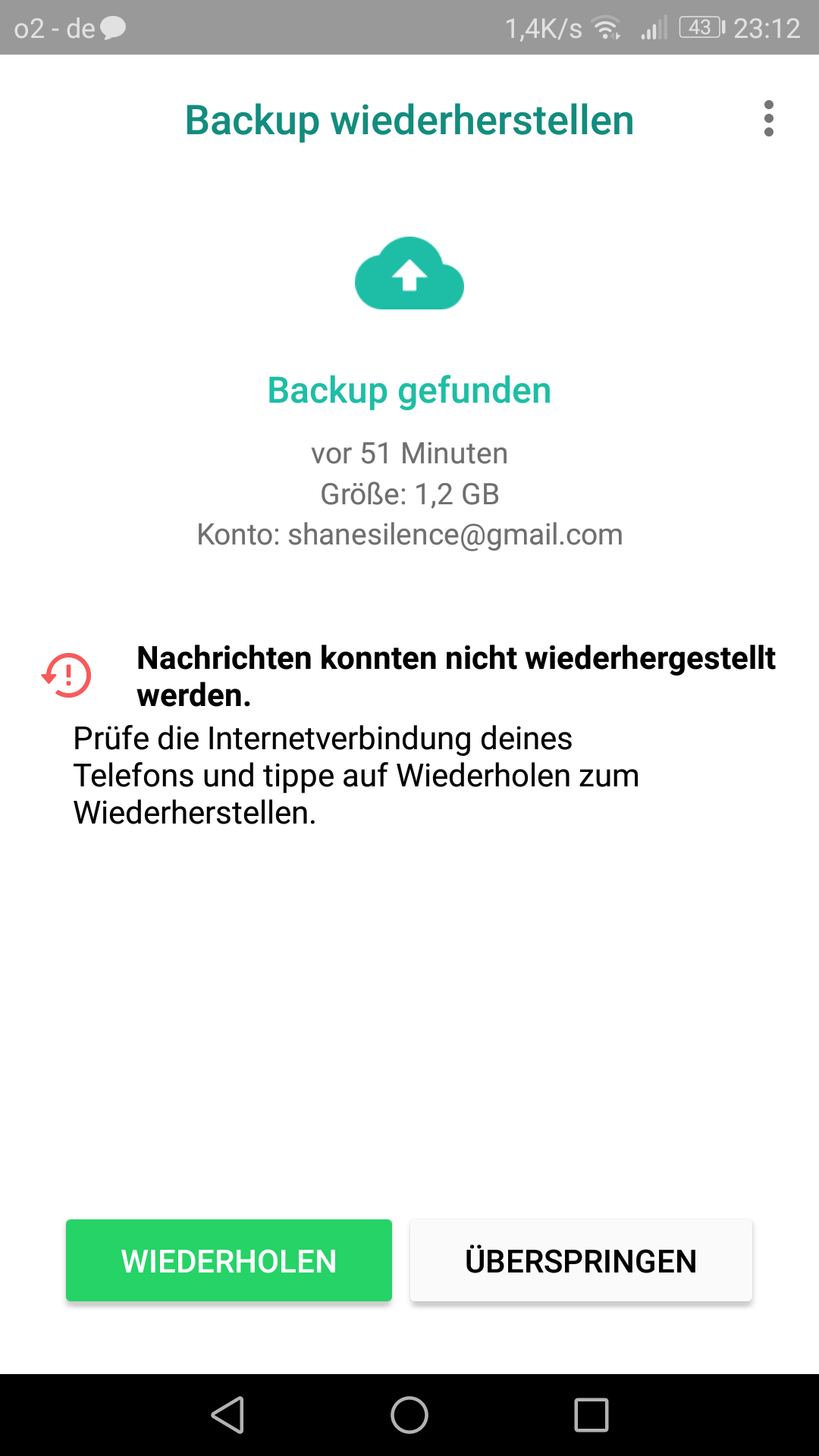Tap WIEDERHOLEN to retry the restore
The height and width of the screenshot is (1456, 819).
(229, 1260)
